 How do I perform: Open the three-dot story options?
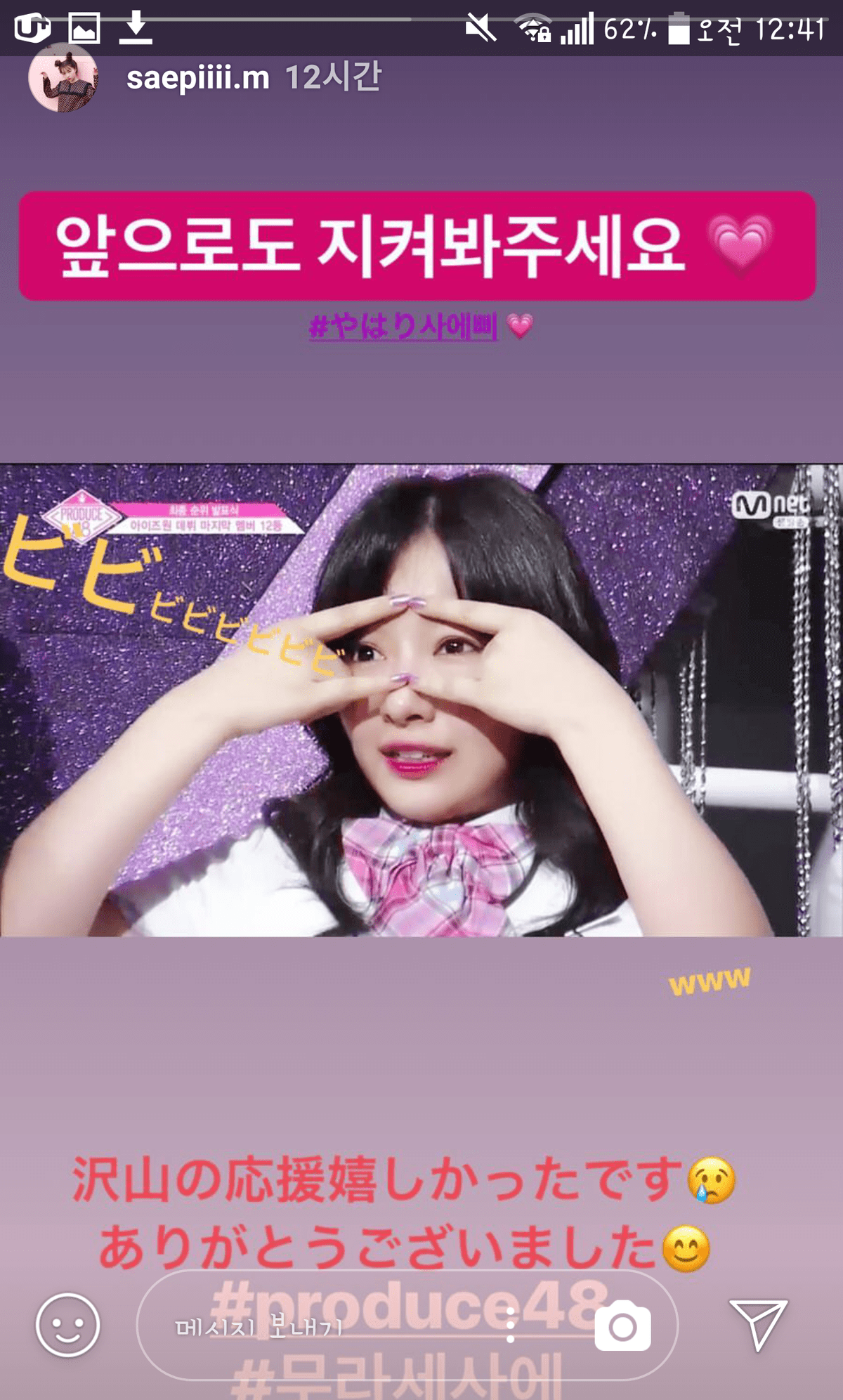[511, 1326]
